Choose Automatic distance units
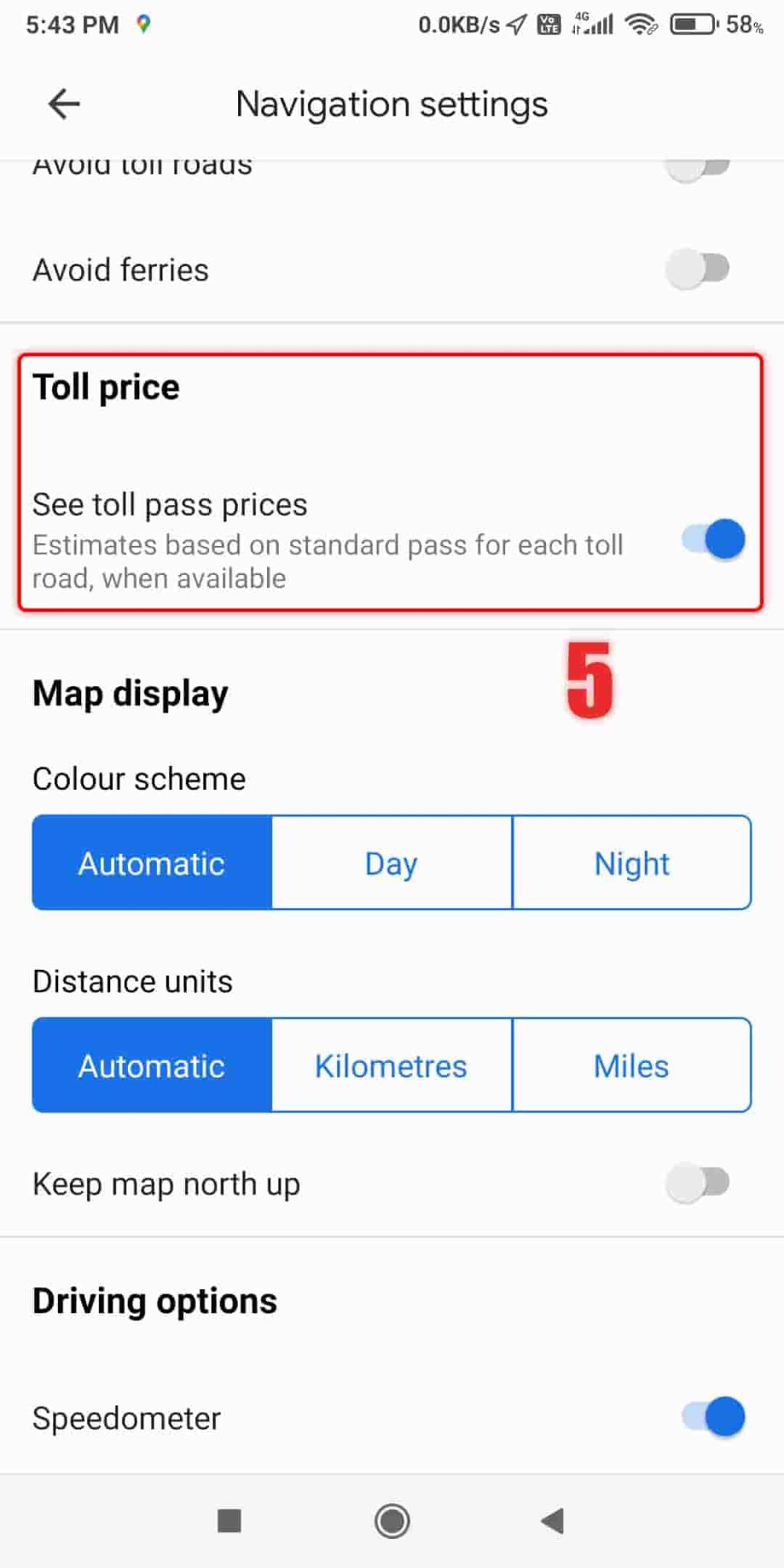 click(151, 1065)
